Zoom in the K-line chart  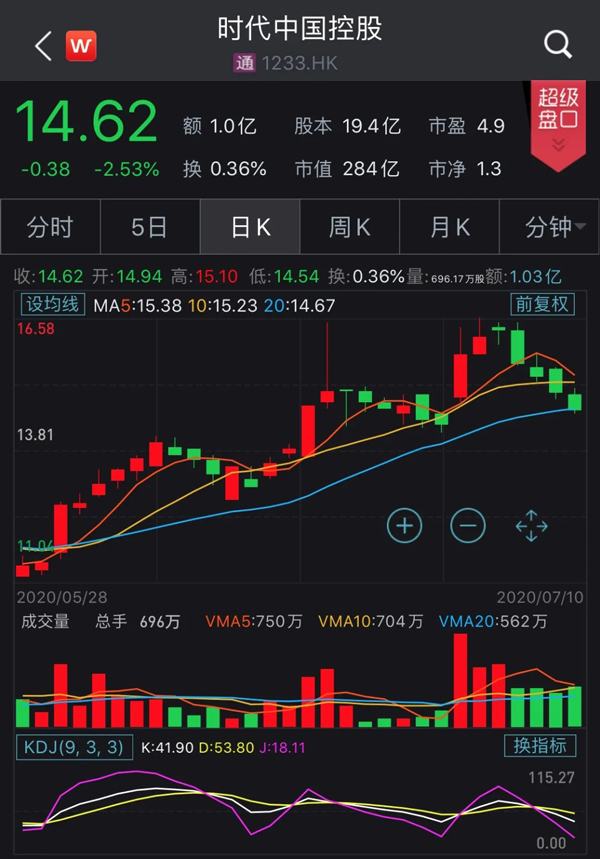[x=404, y=524]
